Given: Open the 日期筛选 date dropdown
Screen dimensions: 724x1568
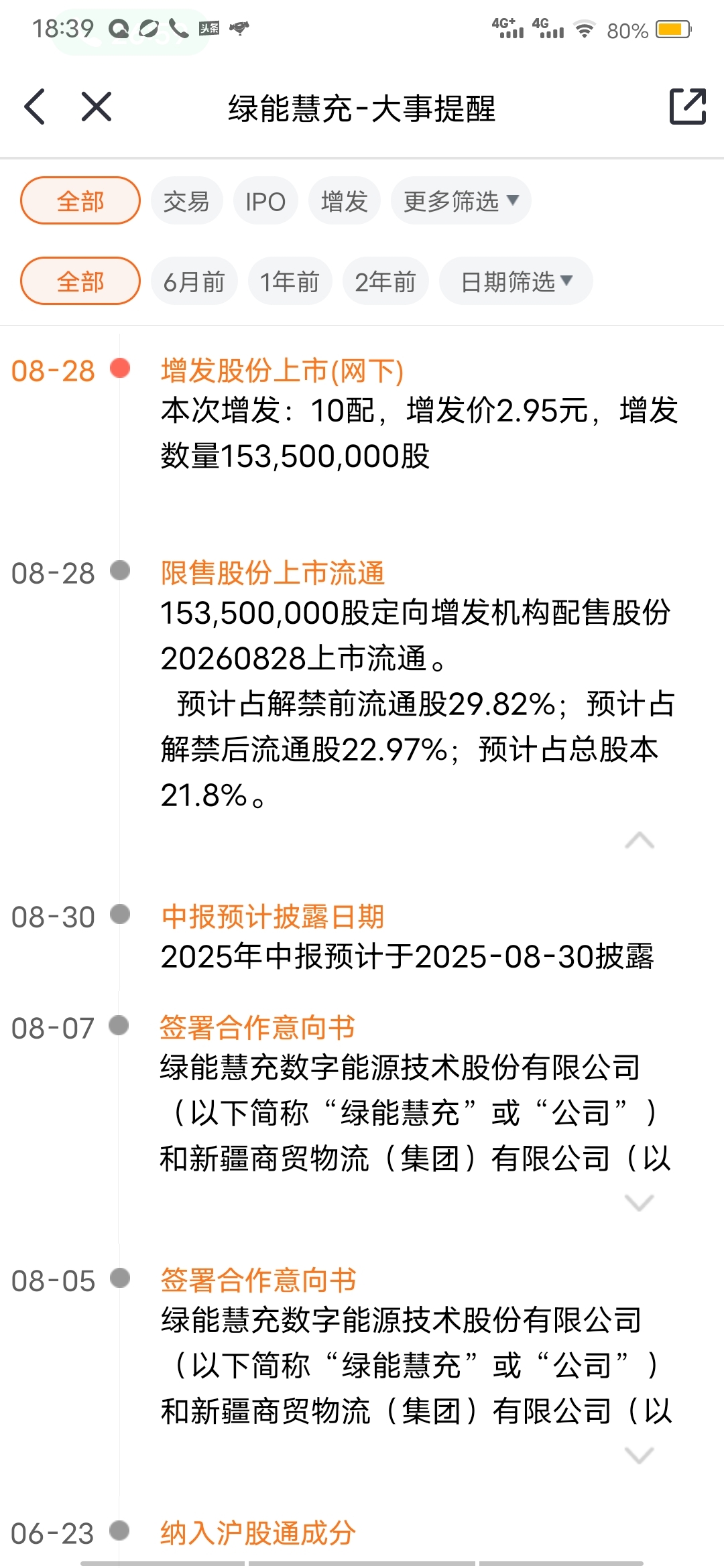Looking at the screenshot, I should pyautogui.click(x=516, y=281).
